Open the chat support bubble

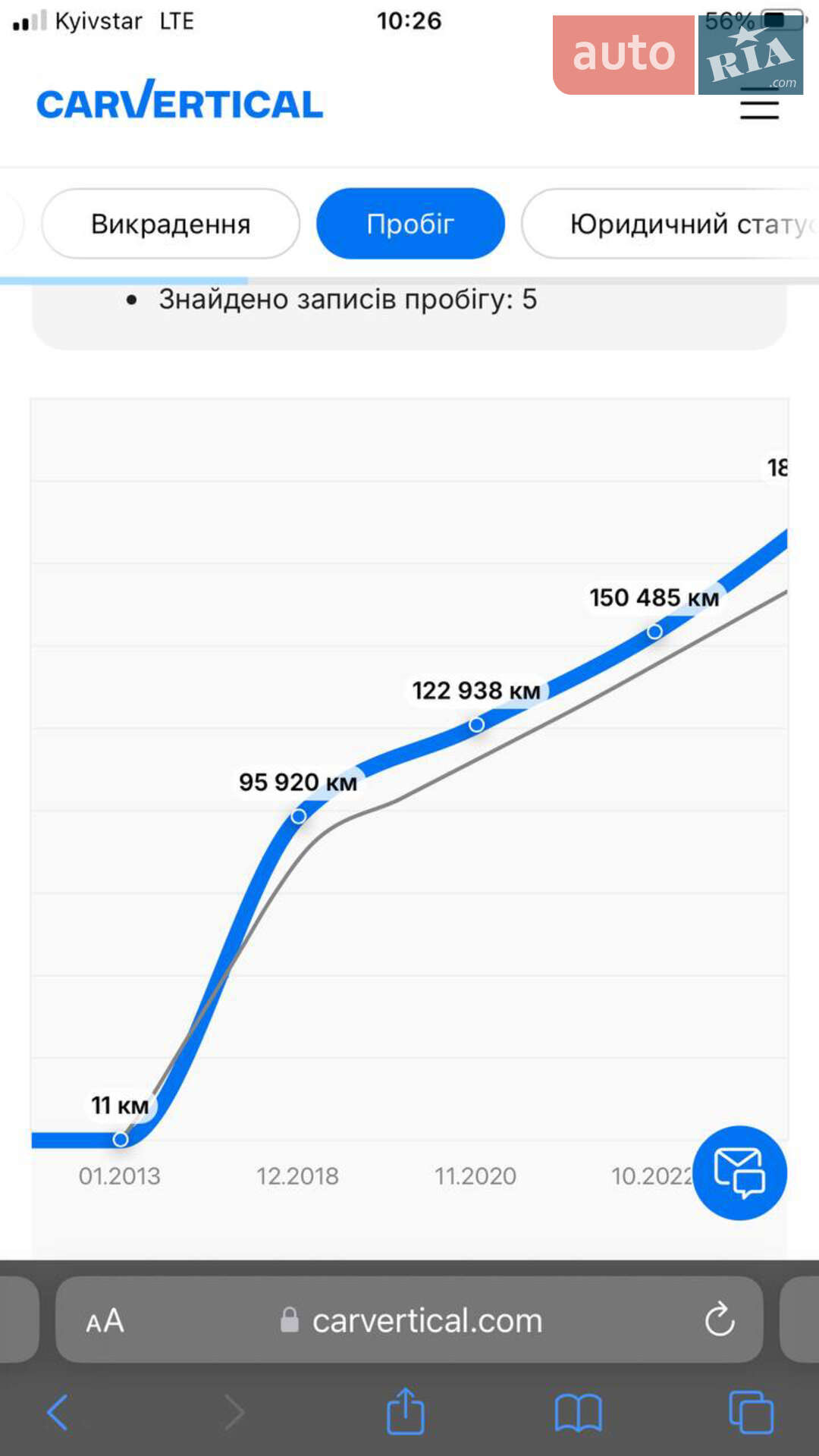740,1172
